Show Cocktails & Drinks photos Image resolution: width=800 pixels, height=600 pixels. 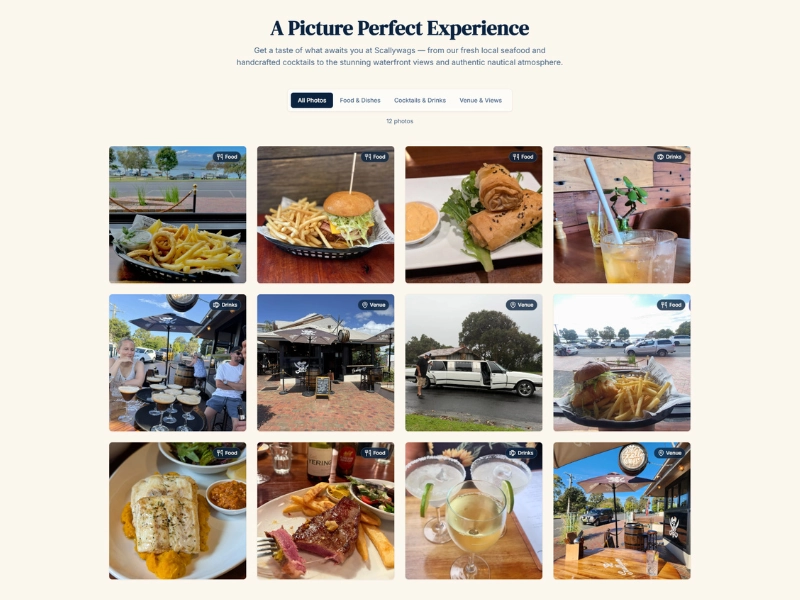pos(420,100)
